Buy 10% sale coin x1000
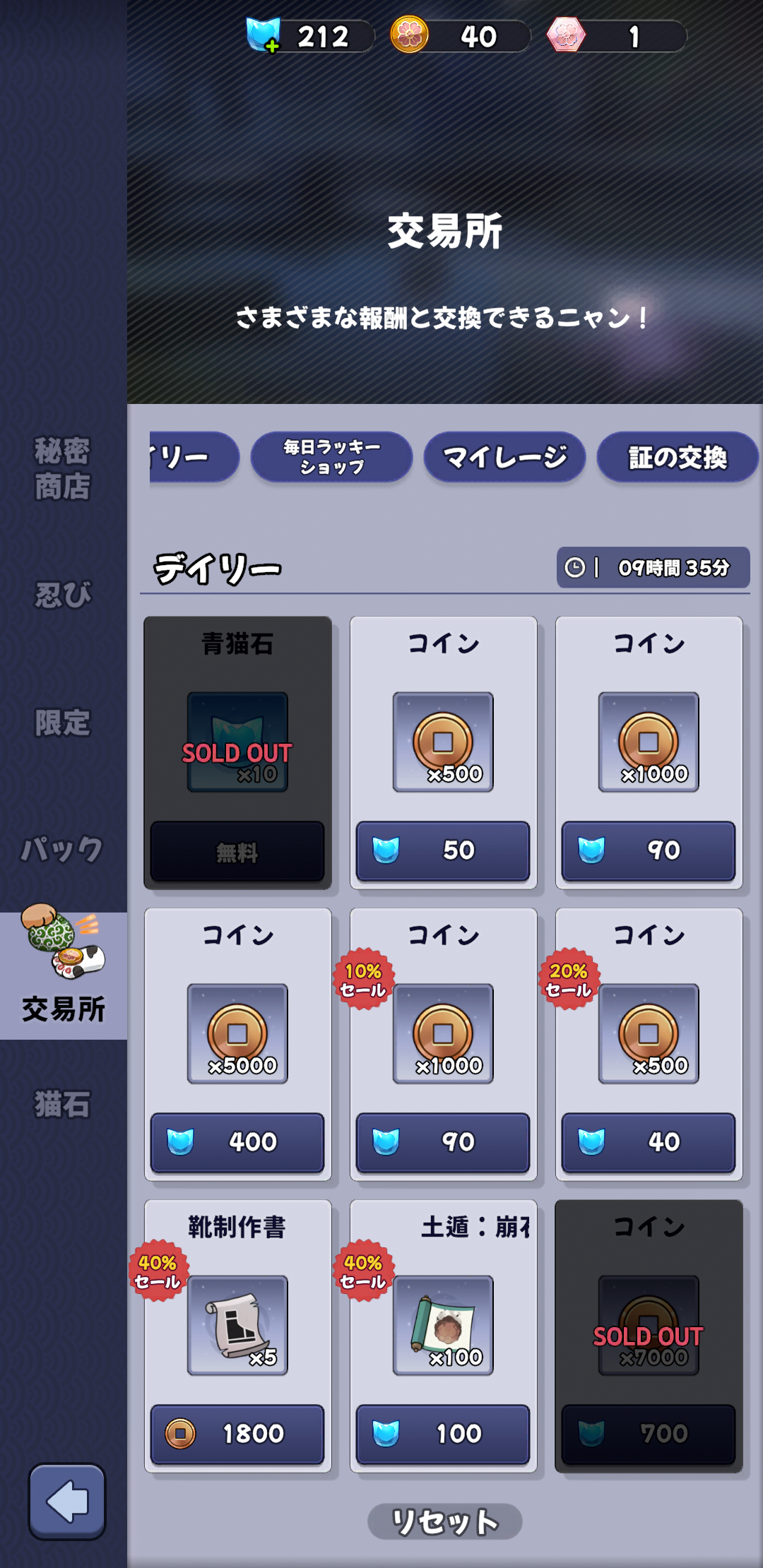 (443, 1142)
